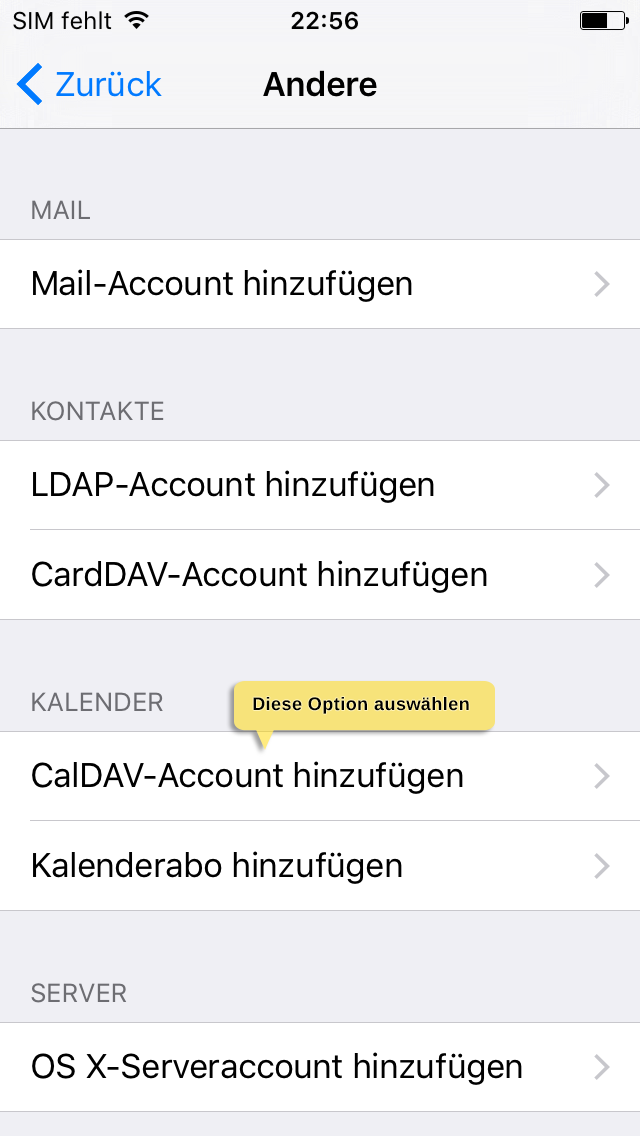Open Mail-Account hinzufügen

[x=320, y=284]
